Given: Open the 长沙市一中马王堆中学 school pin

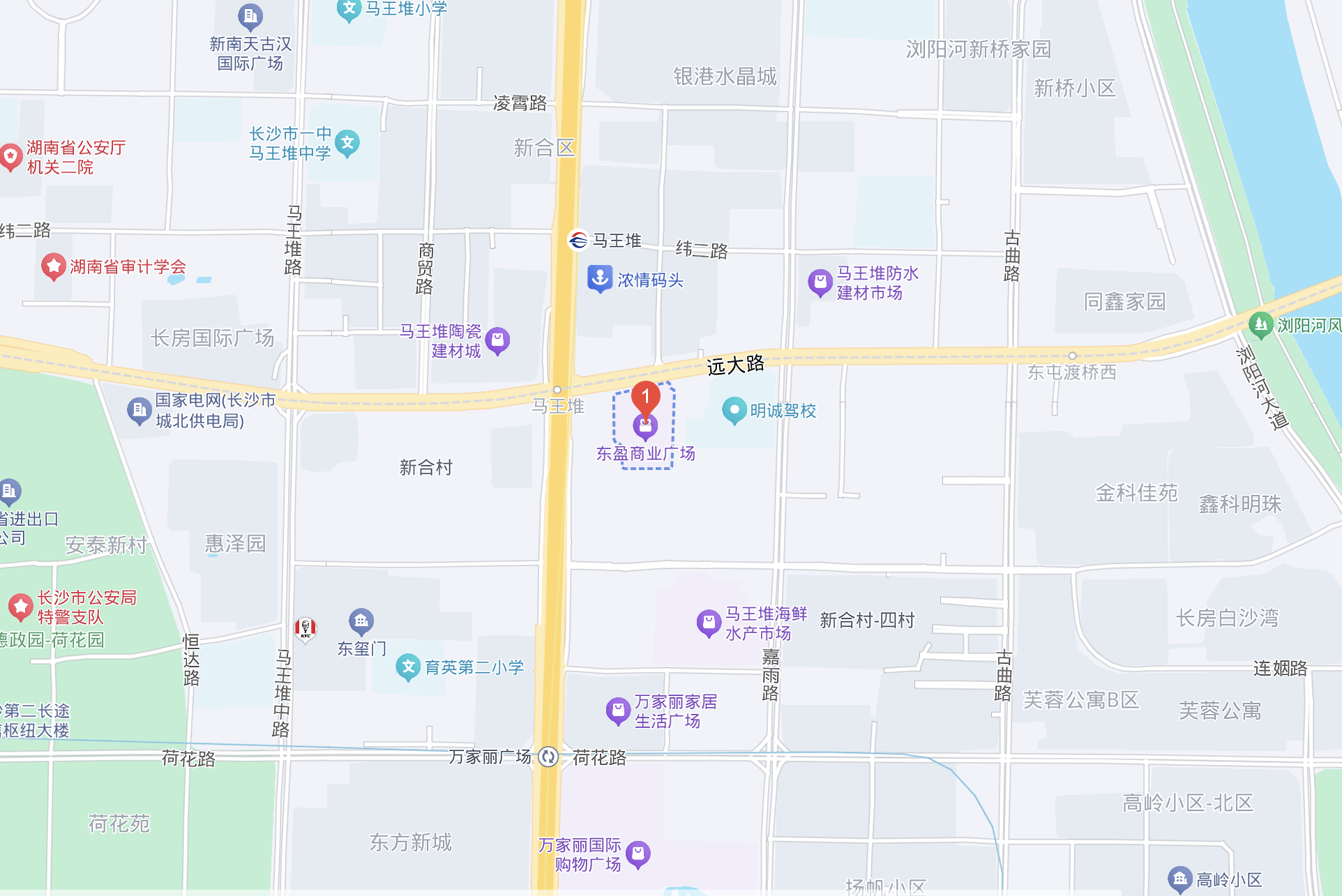Looking at the screenshot, I should [347, 143].
